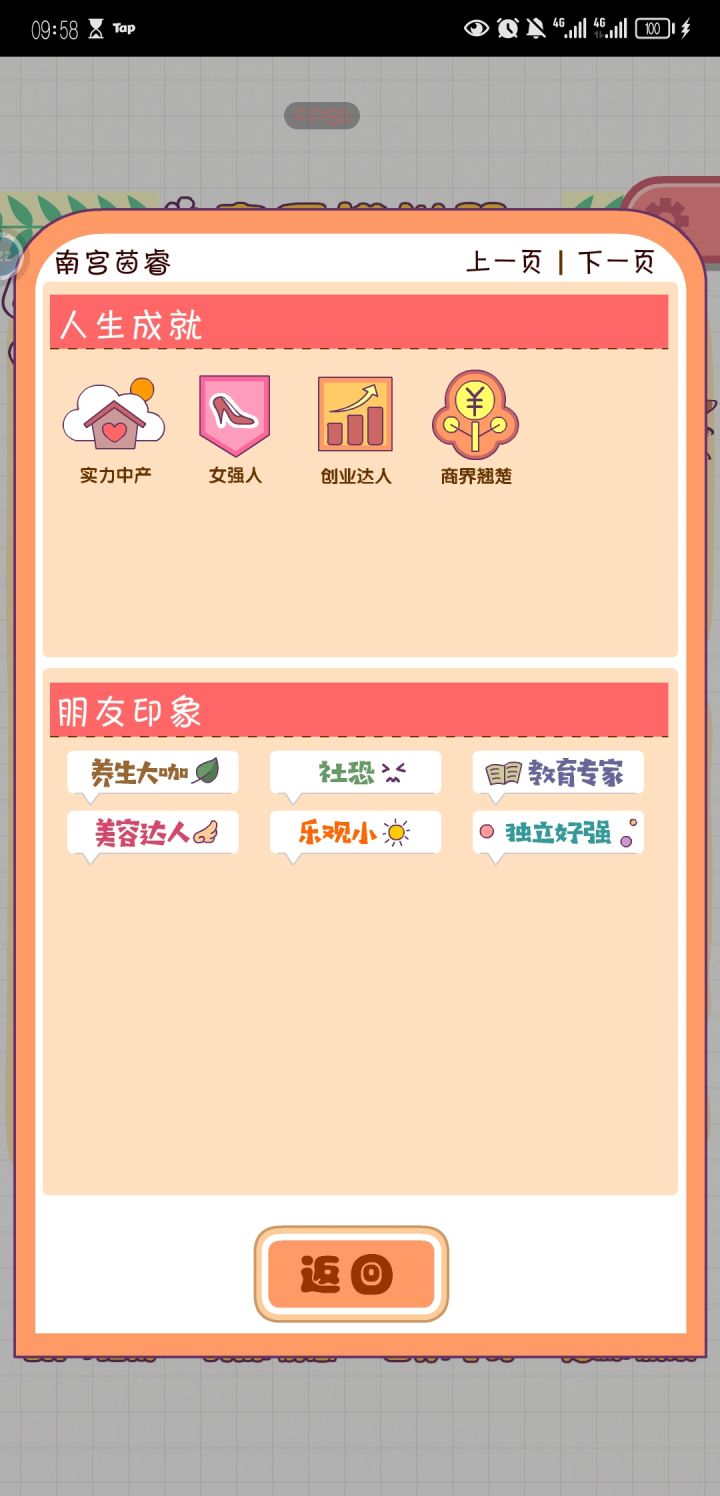This screenshot has width=720, height=1496.
Task: Select the 社恐 friend impression tag
Action: (355, 771)
